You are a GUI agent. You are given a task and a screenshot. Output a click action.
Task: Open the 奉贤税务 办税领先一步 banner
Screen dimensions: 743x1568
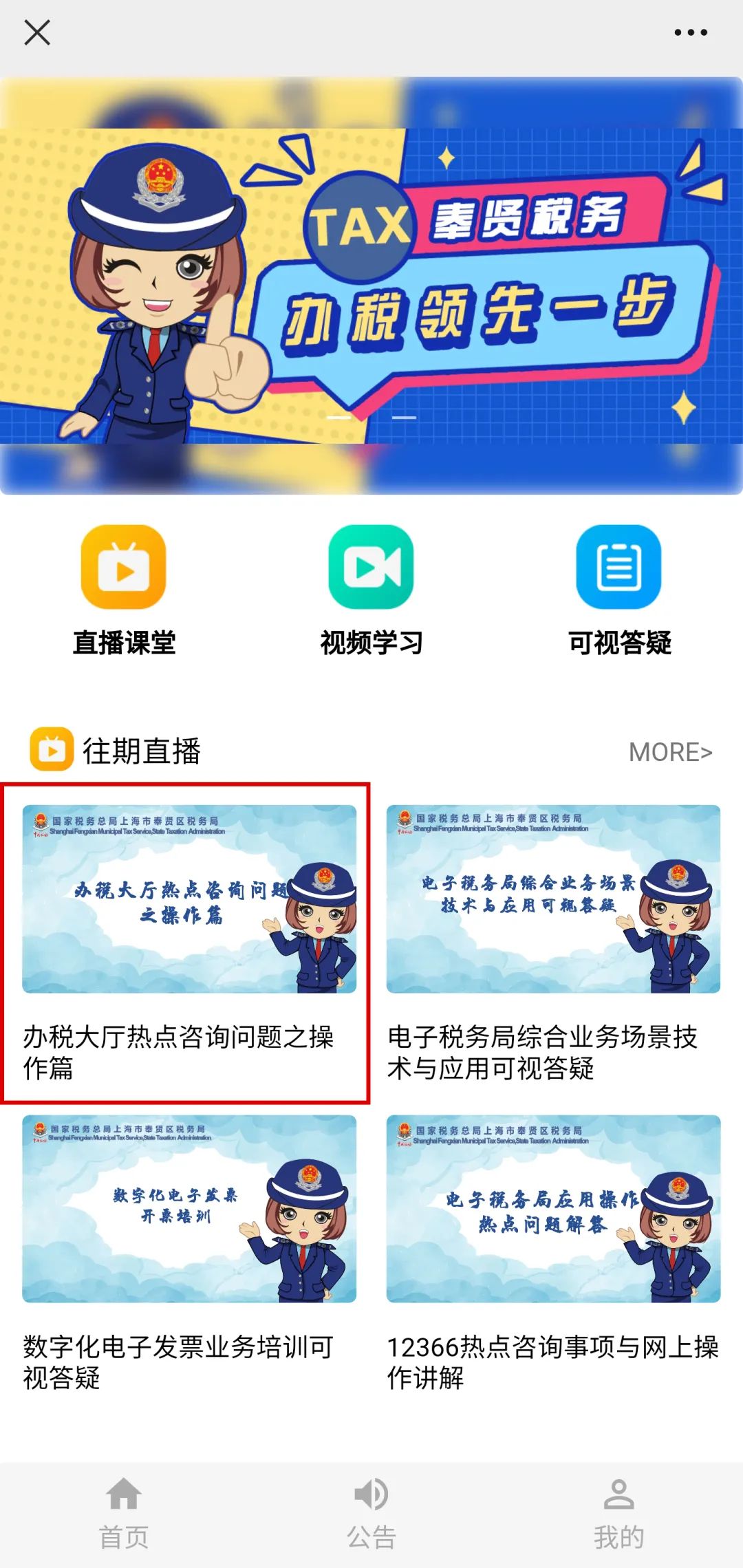coord(371,286)
